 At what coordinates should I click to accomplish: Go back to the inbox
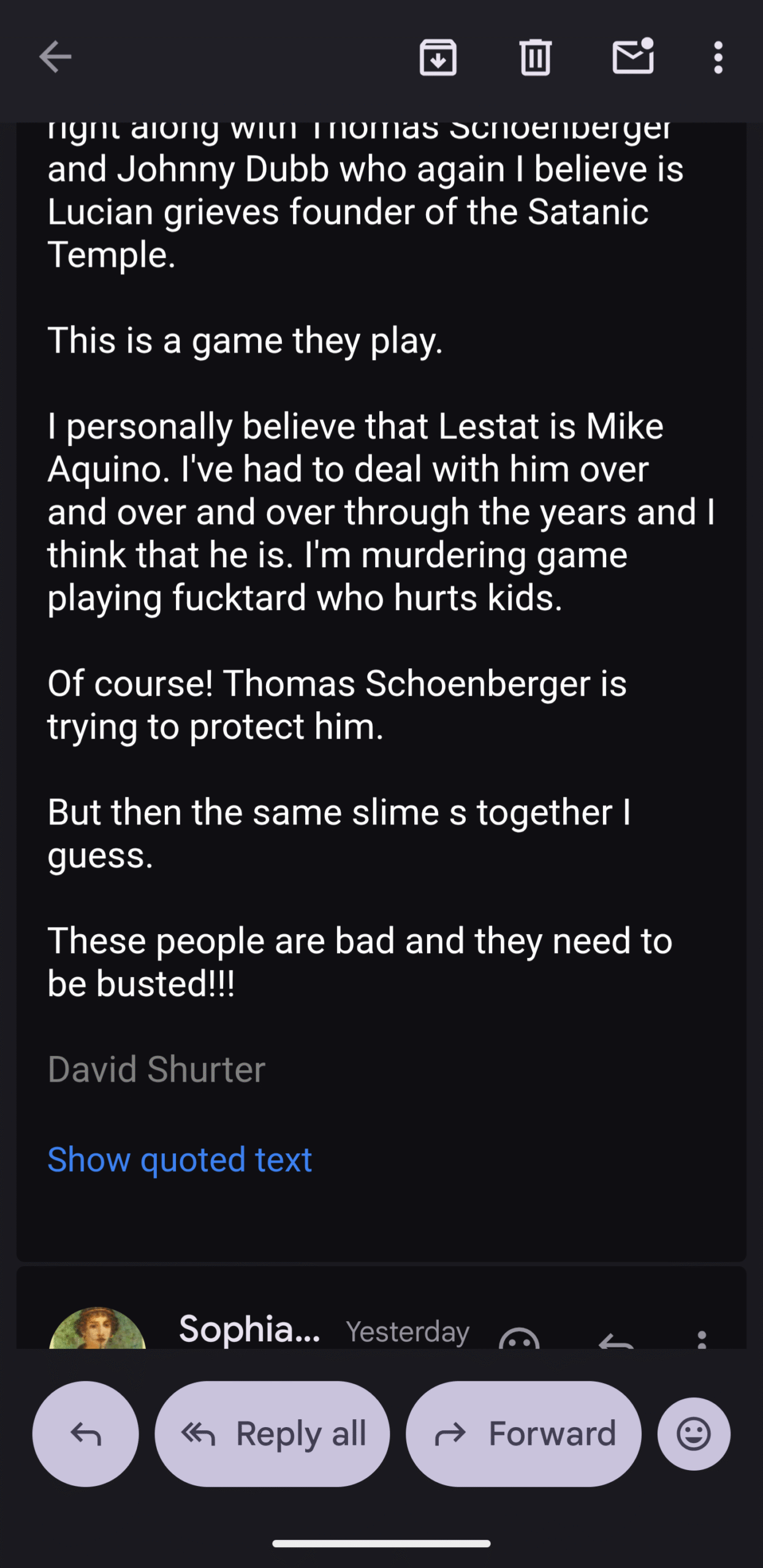[x=55, y=57]
